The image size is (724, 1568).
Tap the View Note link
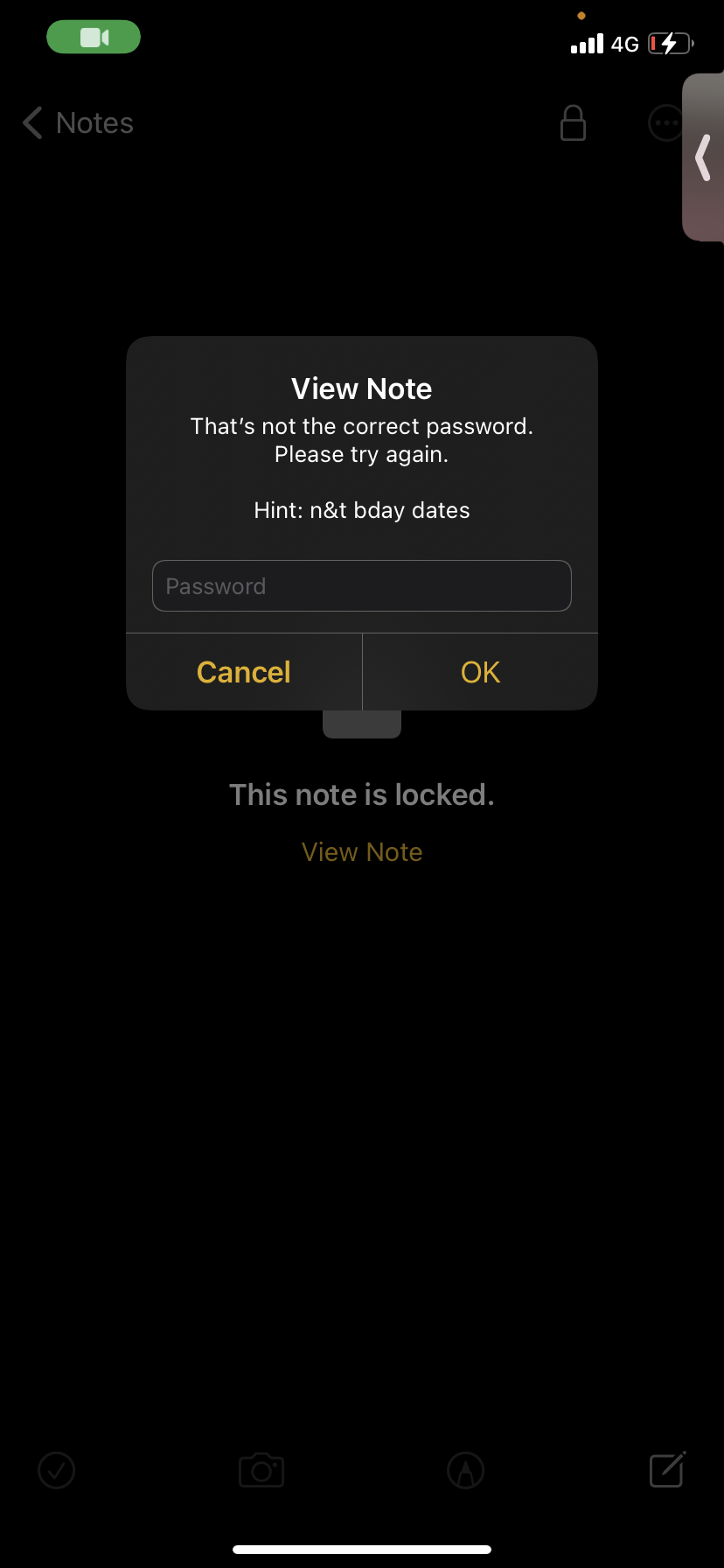[x=361, y=851]
